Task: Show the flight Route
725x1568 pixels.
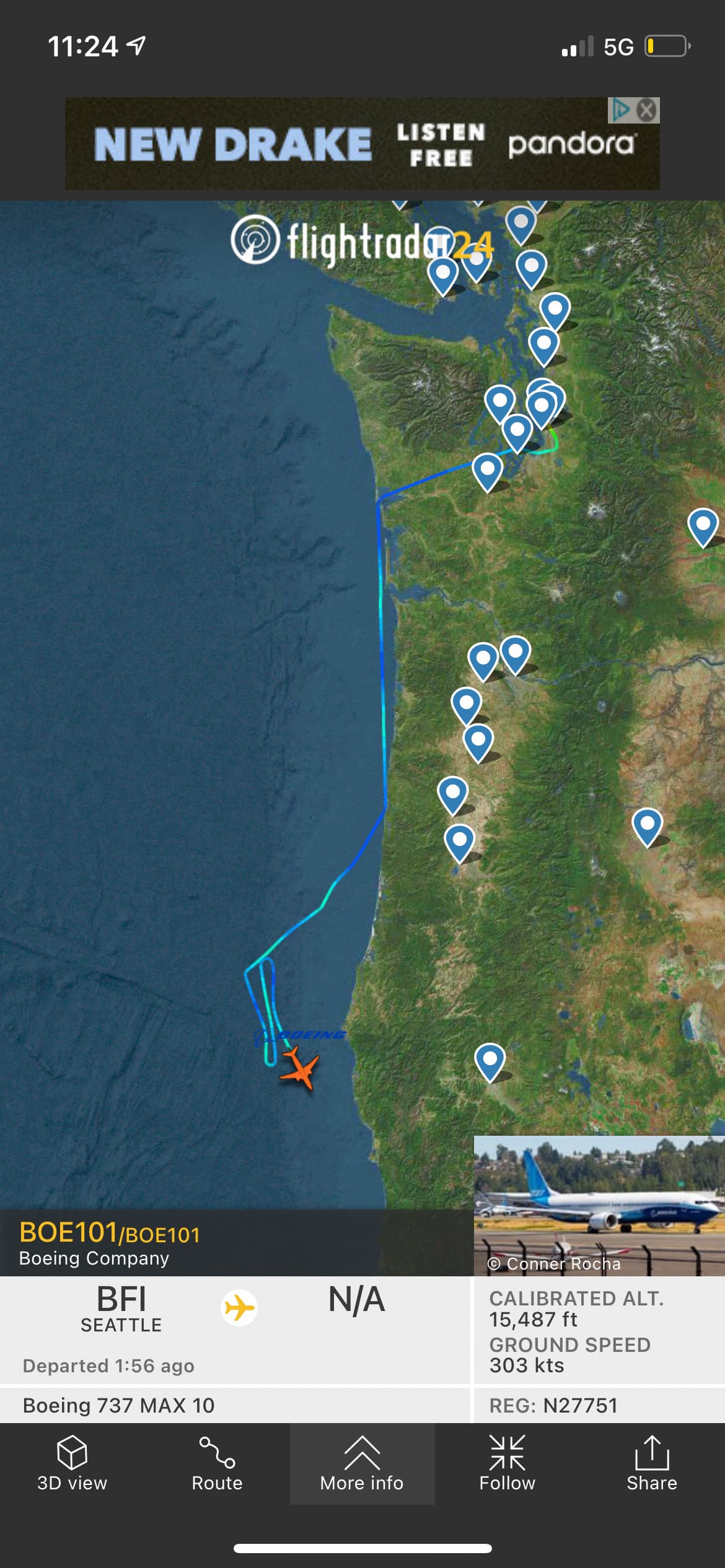Action: click(x=217, y=1464)
